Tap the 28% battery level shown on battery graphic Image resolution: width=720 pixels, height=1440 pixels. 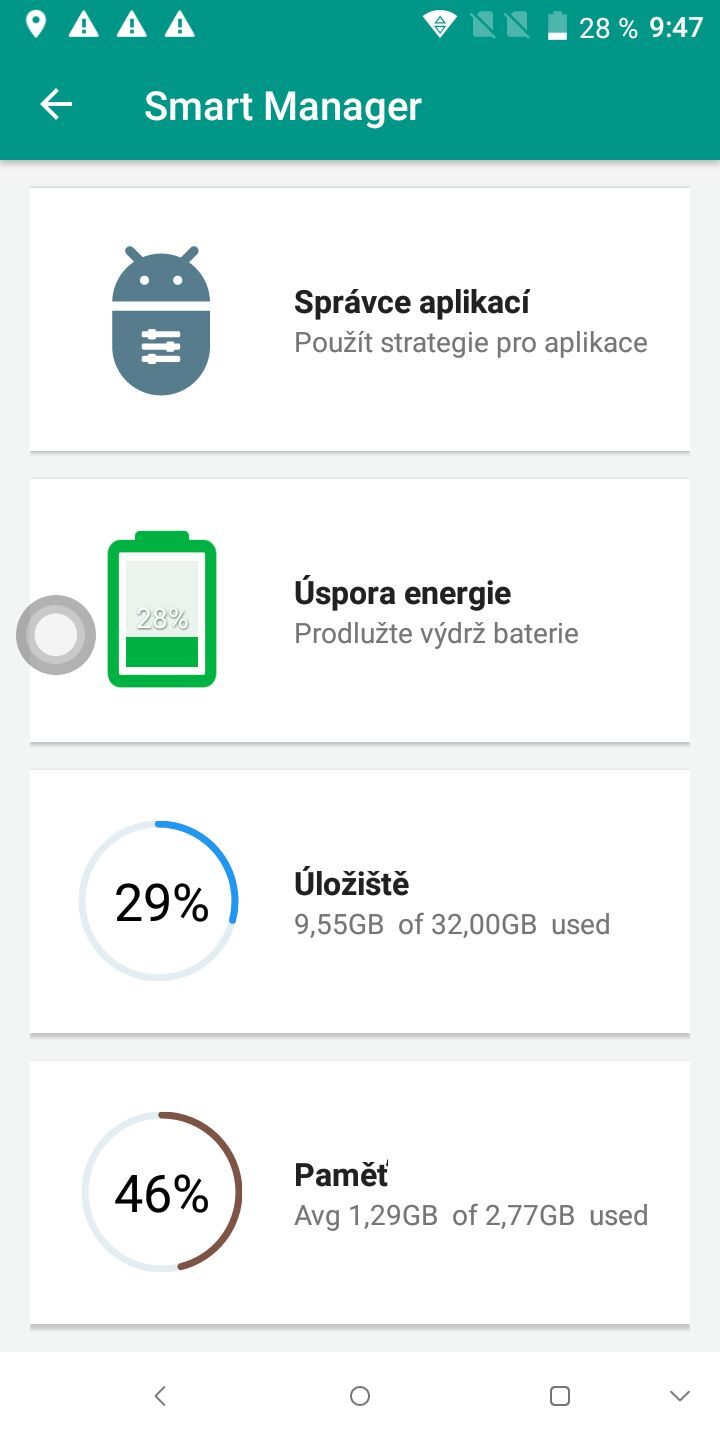tap(160, 620)
